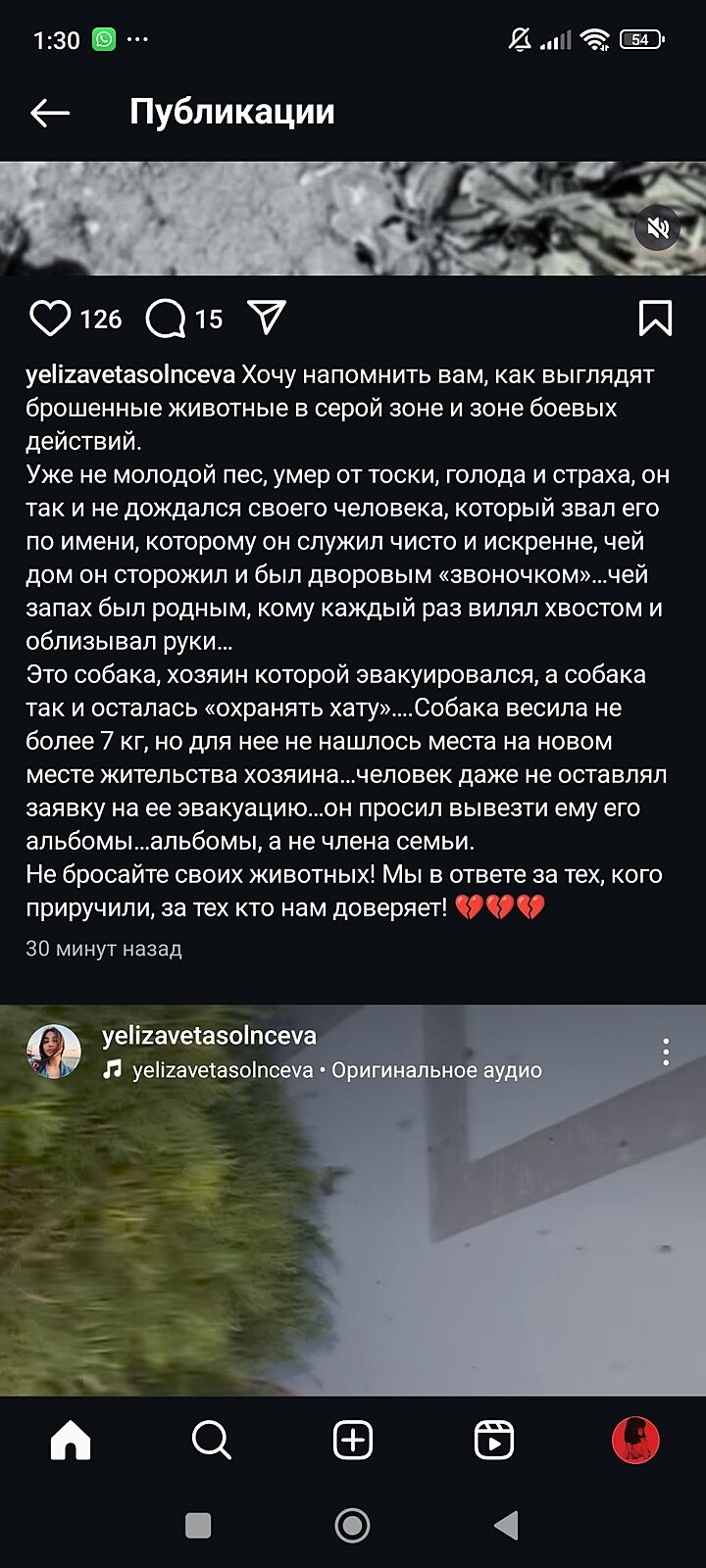This screenshot has width=706, height=1568.
Task: Unmute the video sound
Action: (x=657, y=228)
